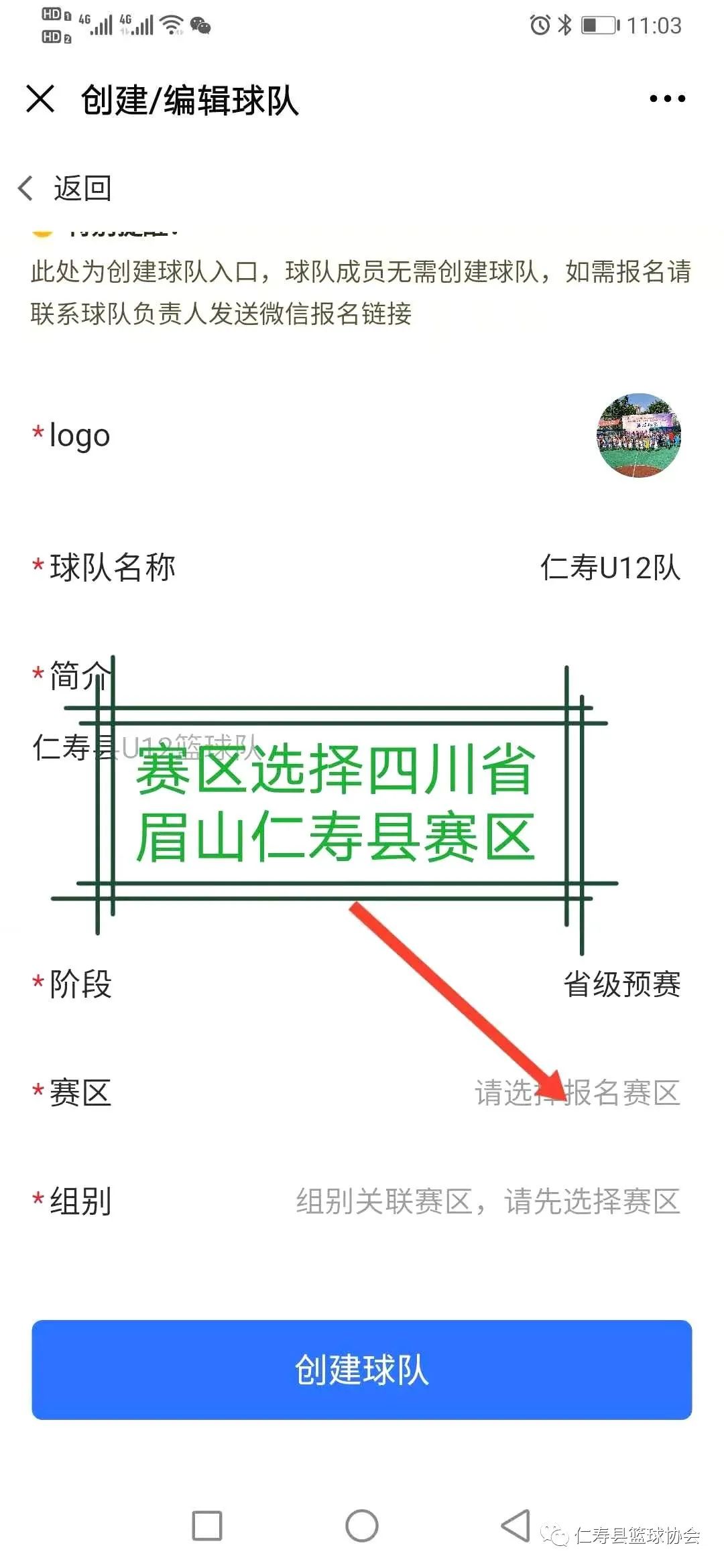Pick the 组别 group
The width and height of the screenshot is (724, 1568).
pyautogui.click(x=488, y=1201)
